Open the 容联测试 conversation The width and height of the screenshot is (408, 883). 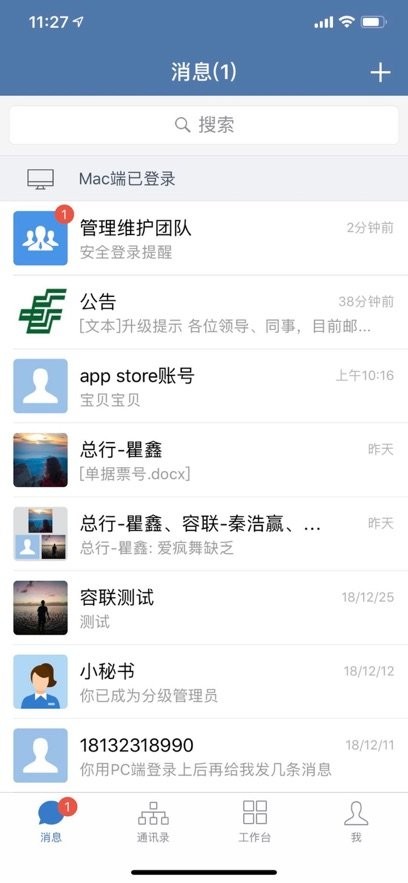204,608
